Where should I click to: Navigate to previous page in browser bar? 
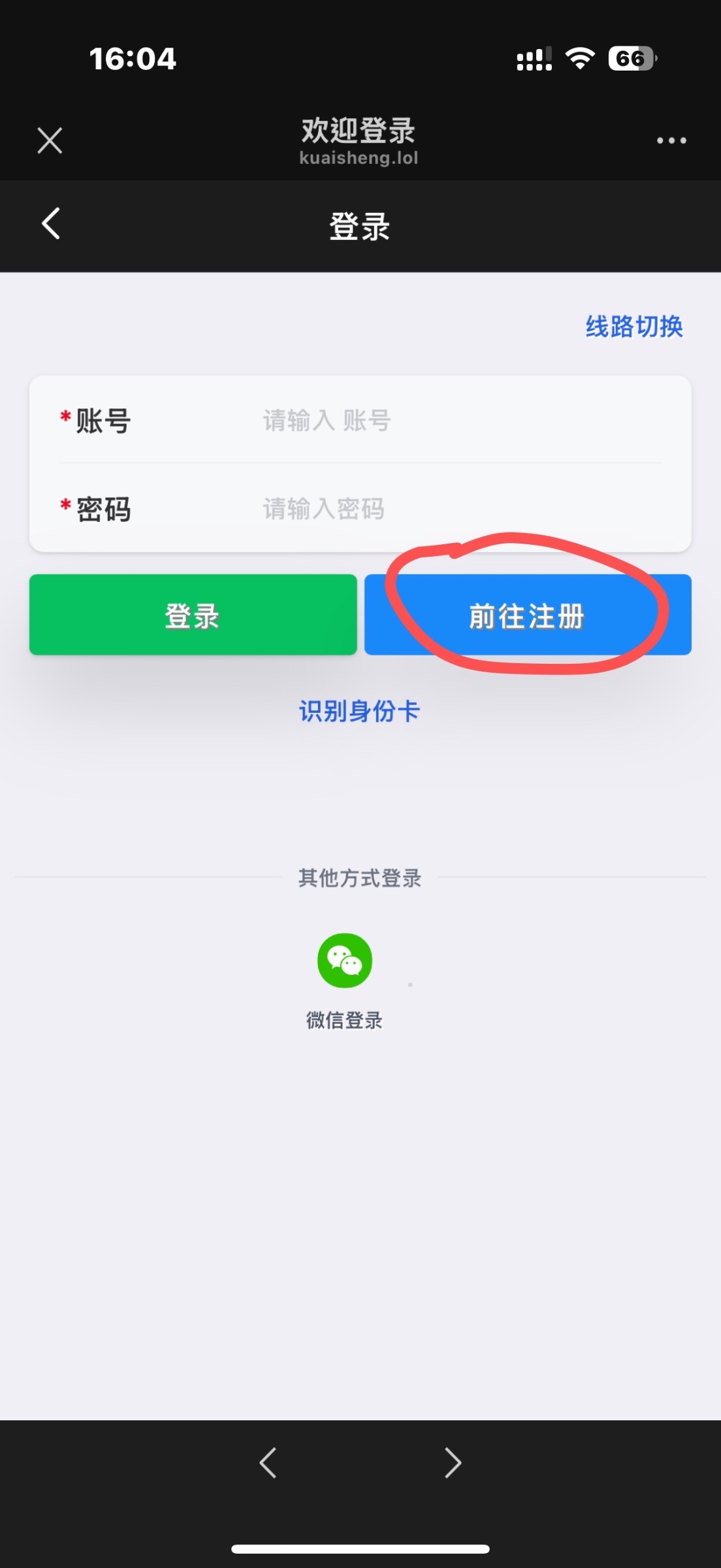pos(268,1462)
